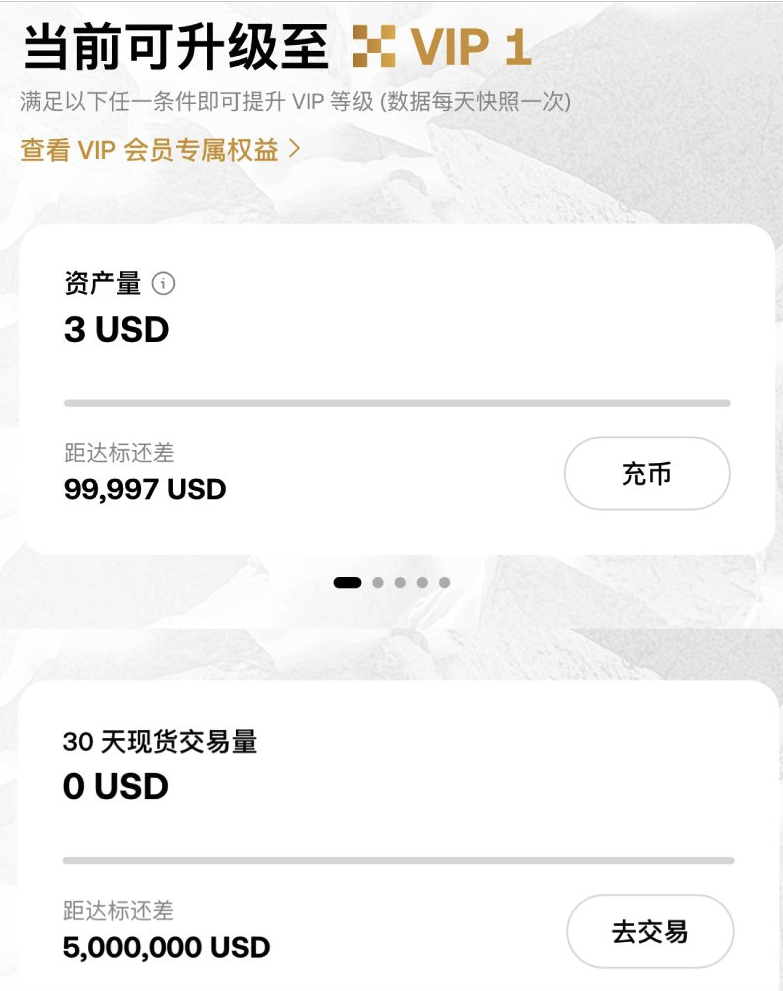Tap 去交易 to start trading
The height and width of the screenshot is (991, 783).
[650, 932]
